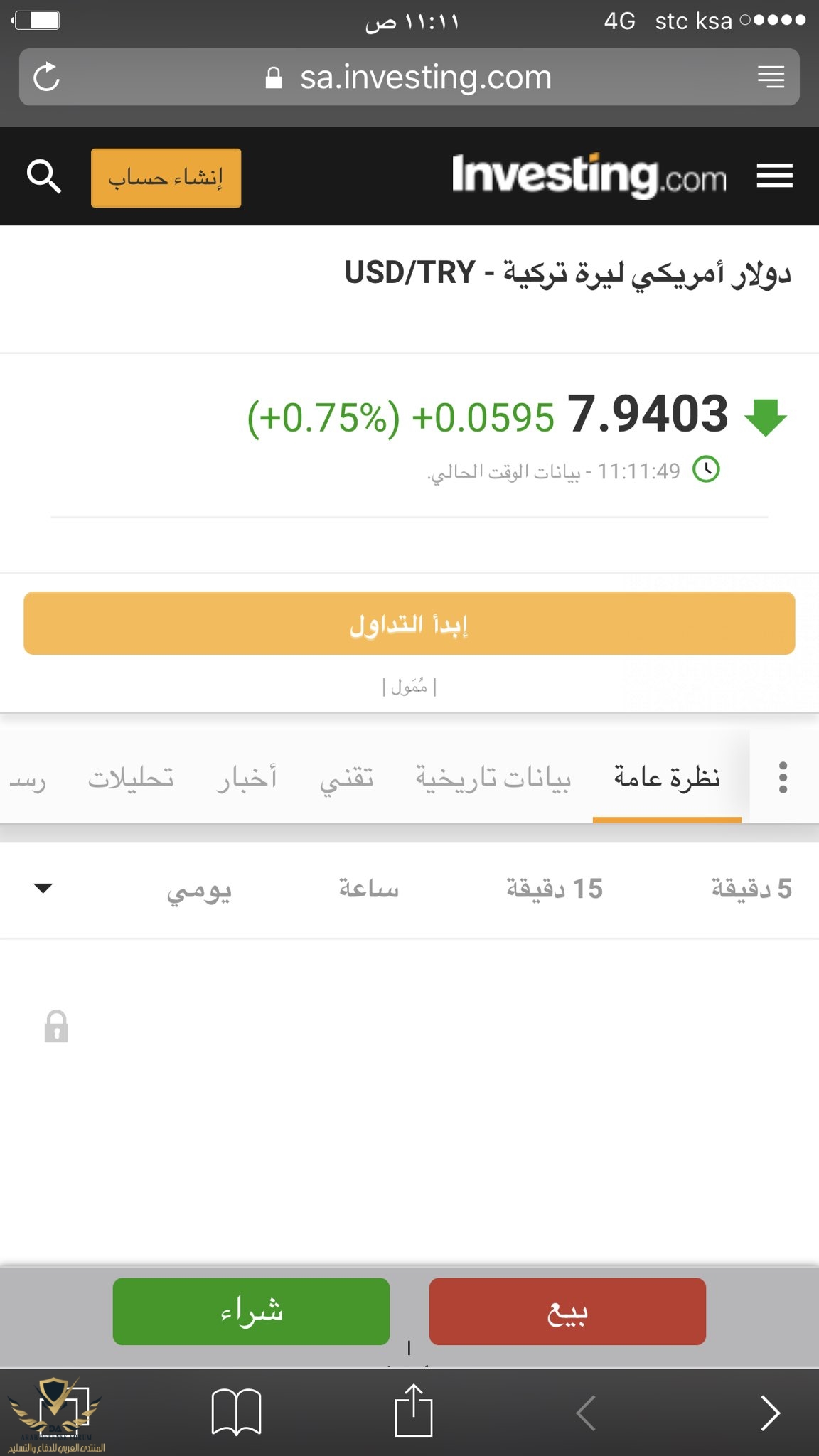819x1456 pixels.
Task: Open the hamburger menu beside Investing.com logo
Action: point(774,176)
